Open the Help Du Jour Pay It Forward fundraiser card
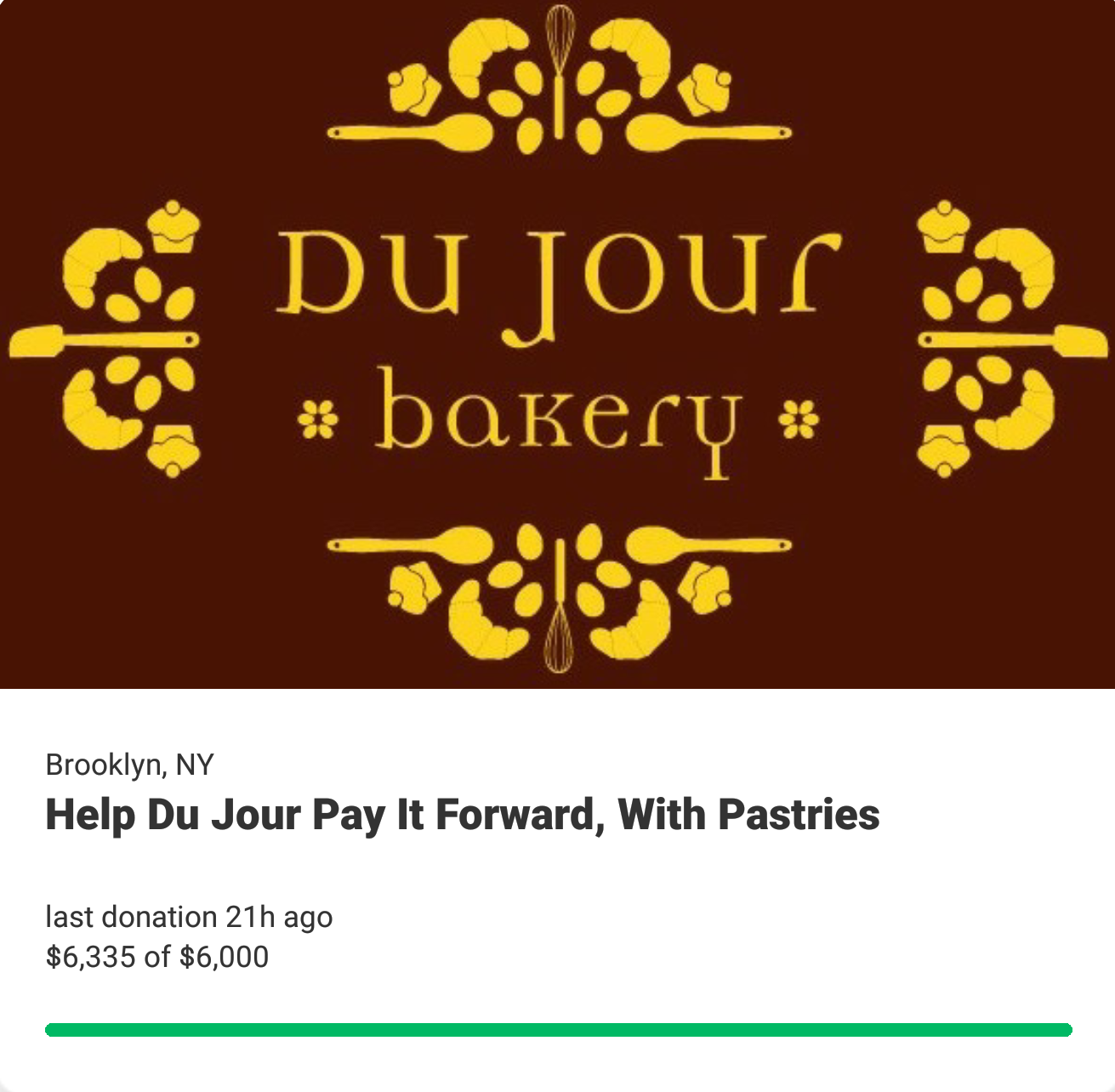The height and width of the screenshot is (1092, 1115). click(x=462, y=814)
